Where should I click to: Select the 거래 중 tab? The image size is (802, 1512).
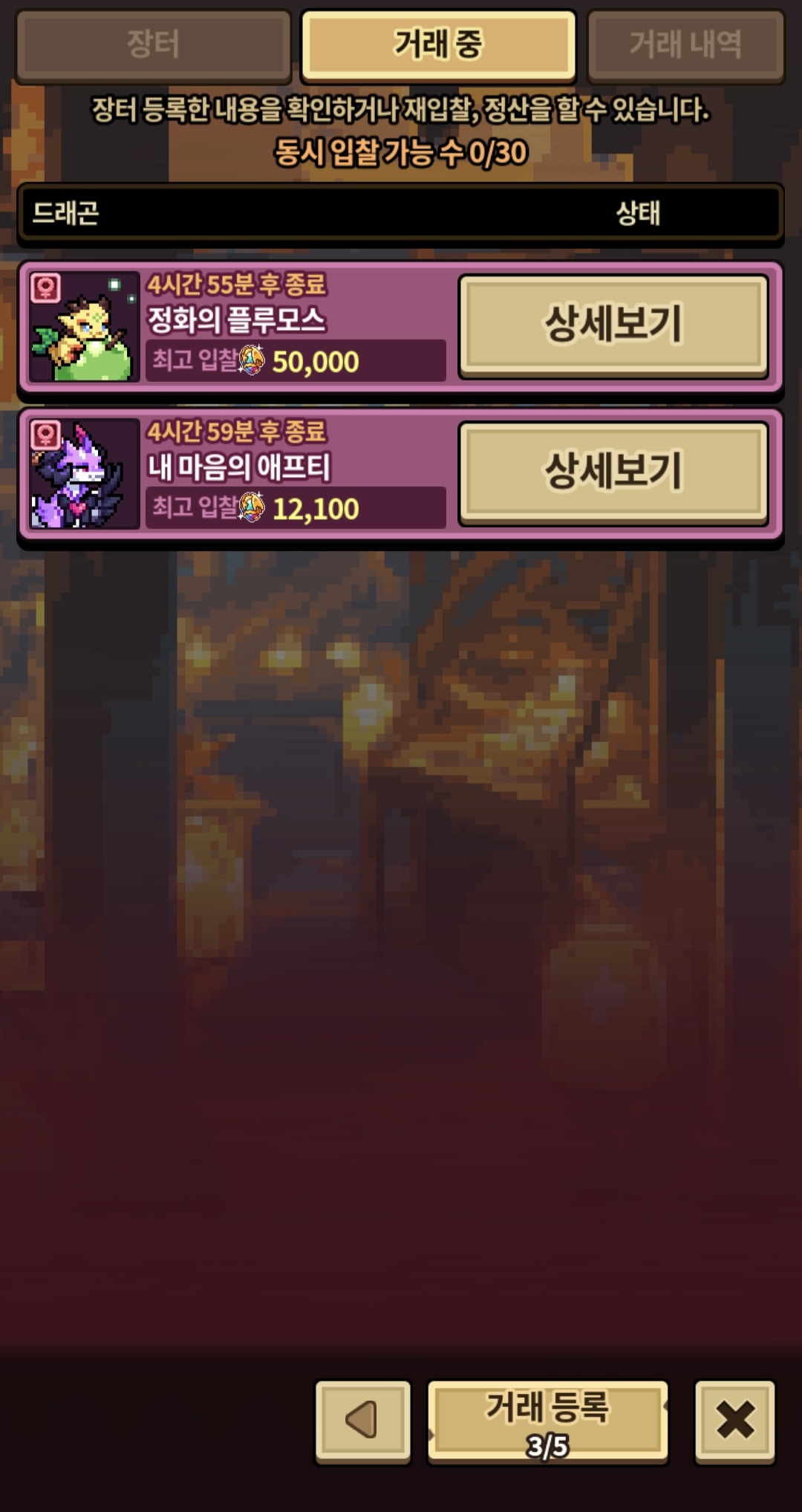(x=438, y=45)
